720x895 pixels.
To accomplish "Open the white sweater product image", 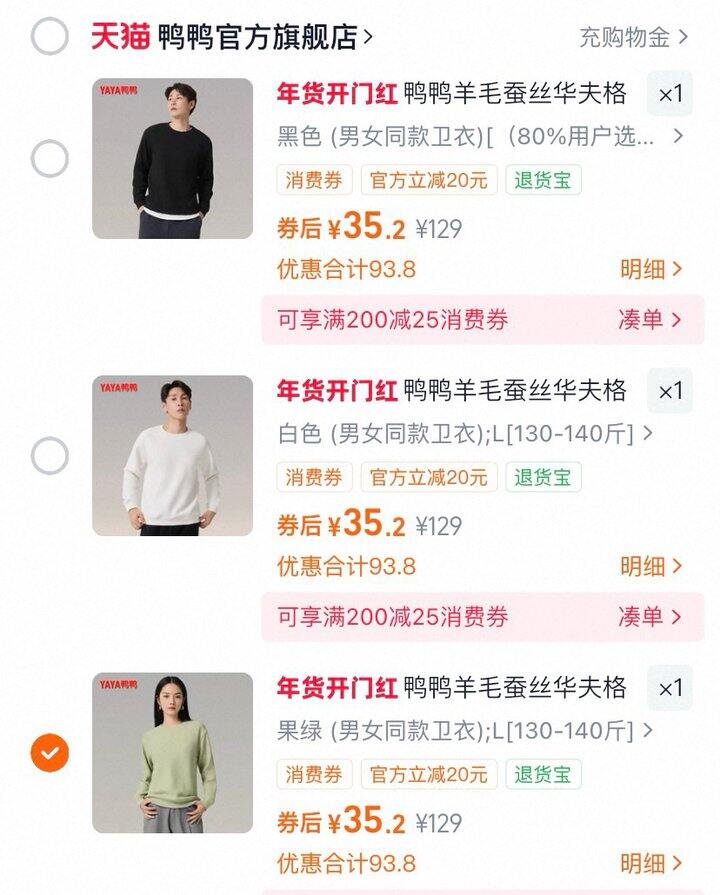I will 172,455.
